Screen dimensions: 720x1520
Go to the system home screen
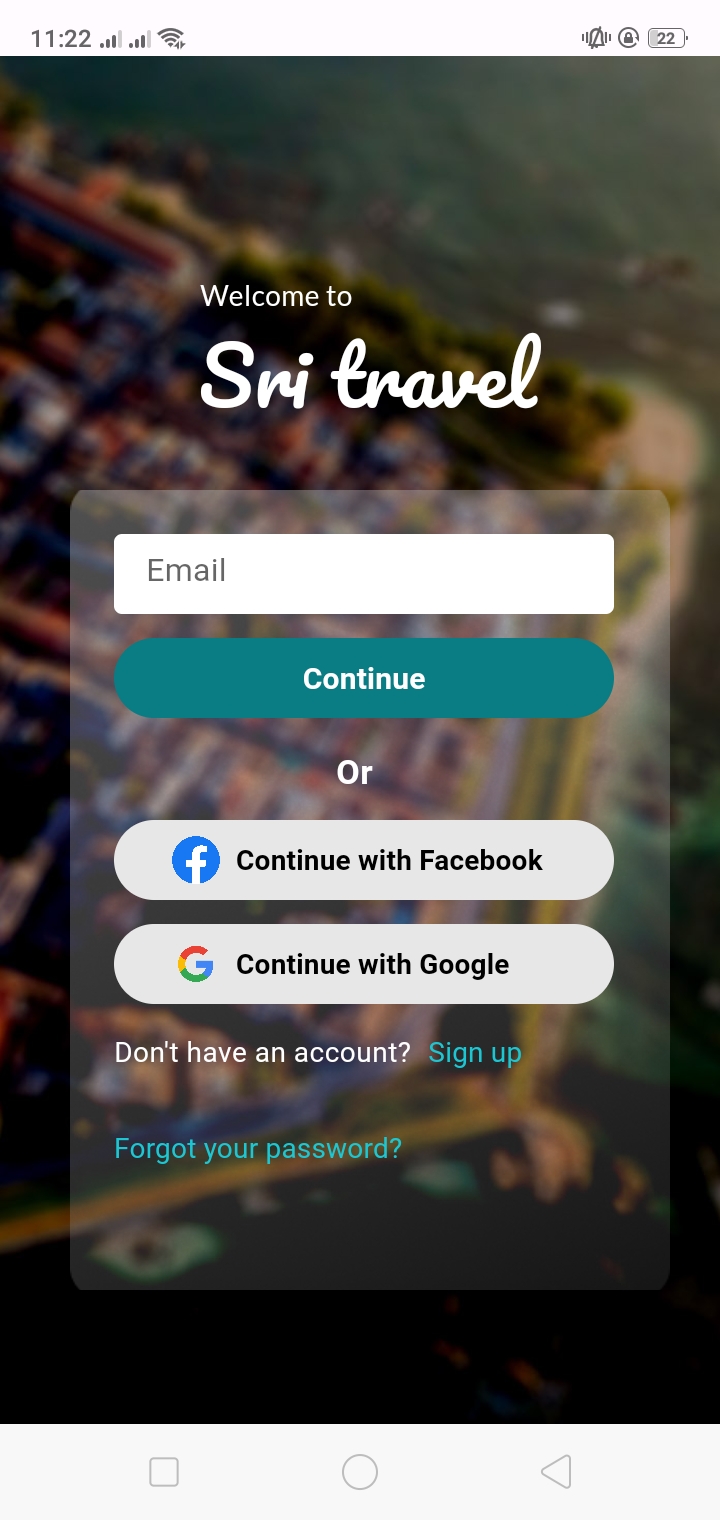[360, 1472]
